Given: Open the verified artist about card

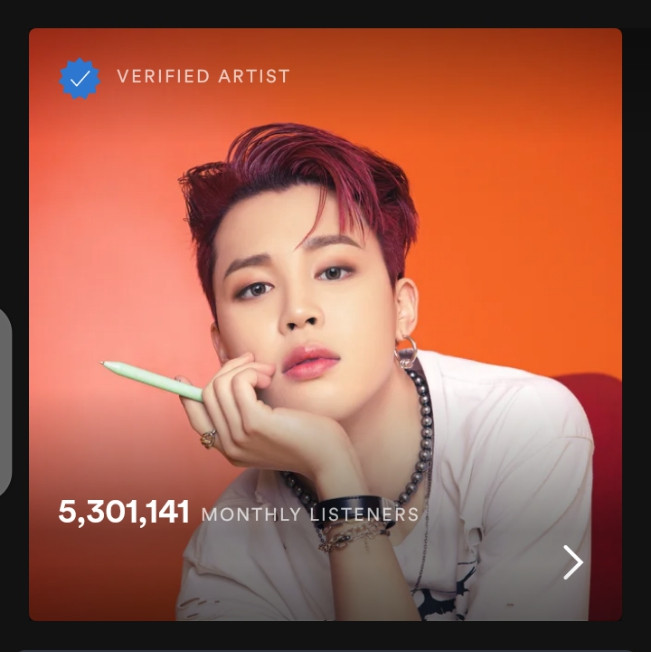Looking at the screenshot, I should (325, 324).
